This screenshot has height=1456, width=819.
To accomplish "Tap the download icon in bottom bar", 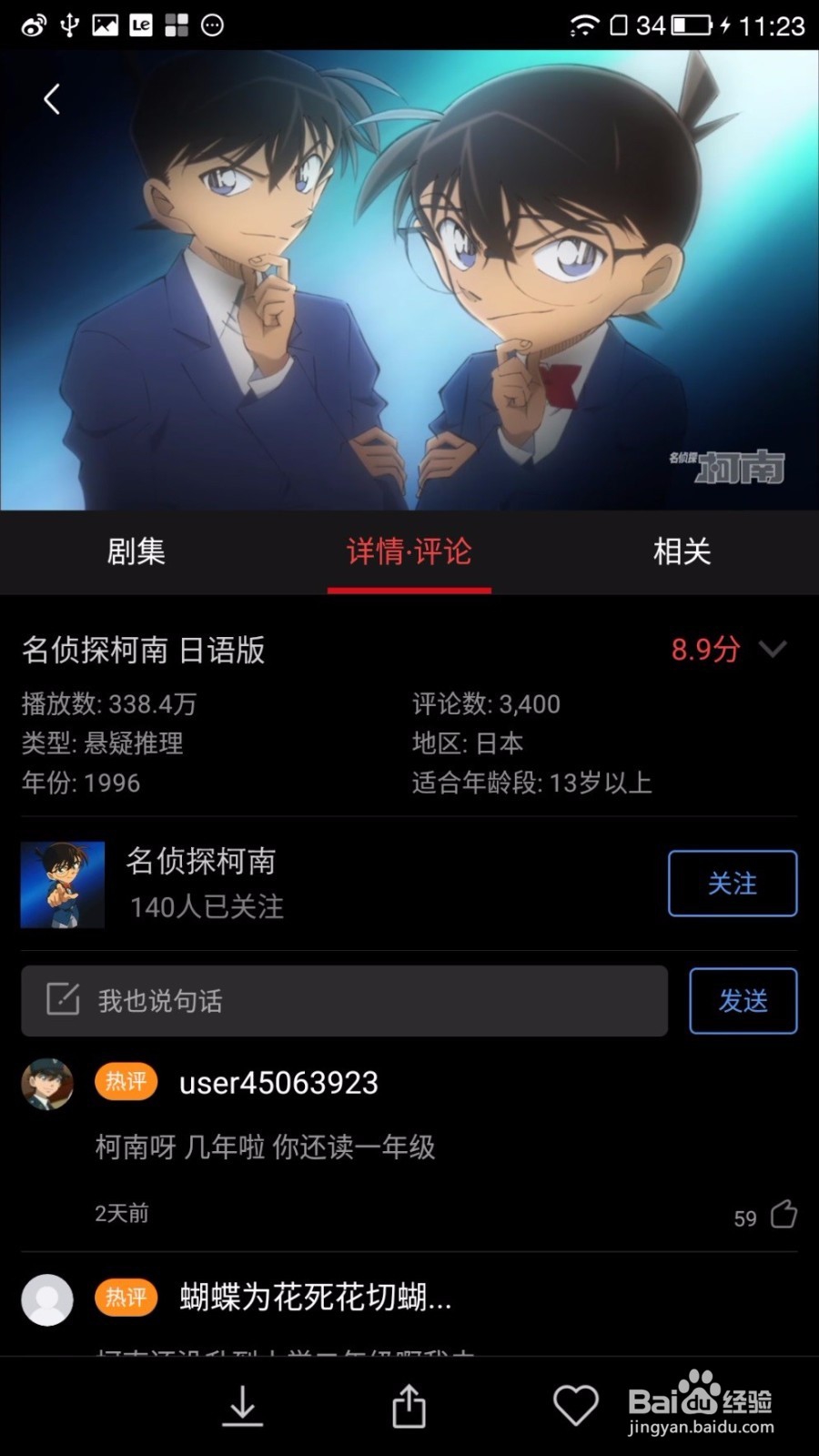I will pyautogui.click(x=242, y=1404).
